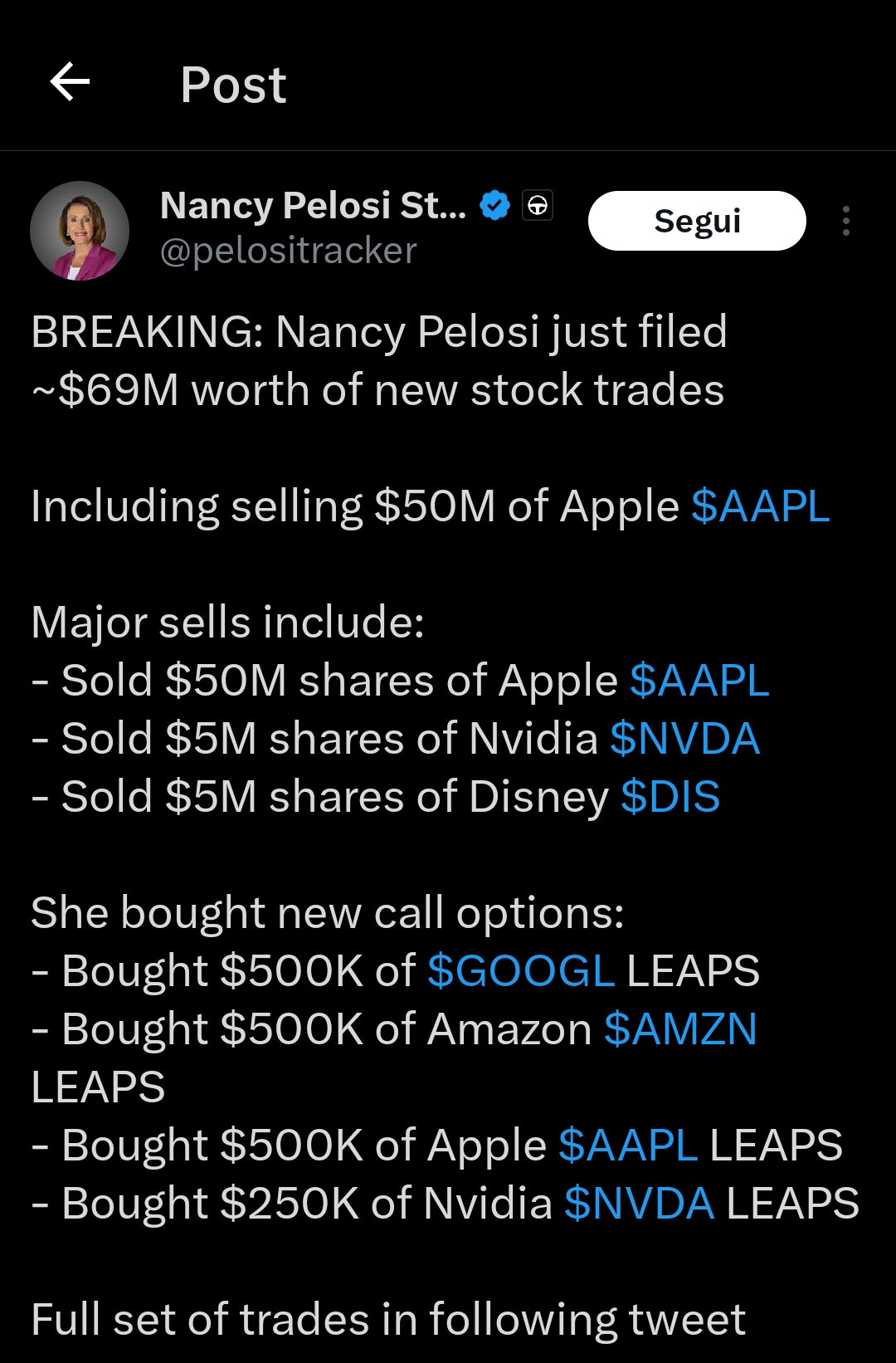Open the $AMZN cashtag link
The height and width of the screenshot is (1363, 896).
point(679,1029)
